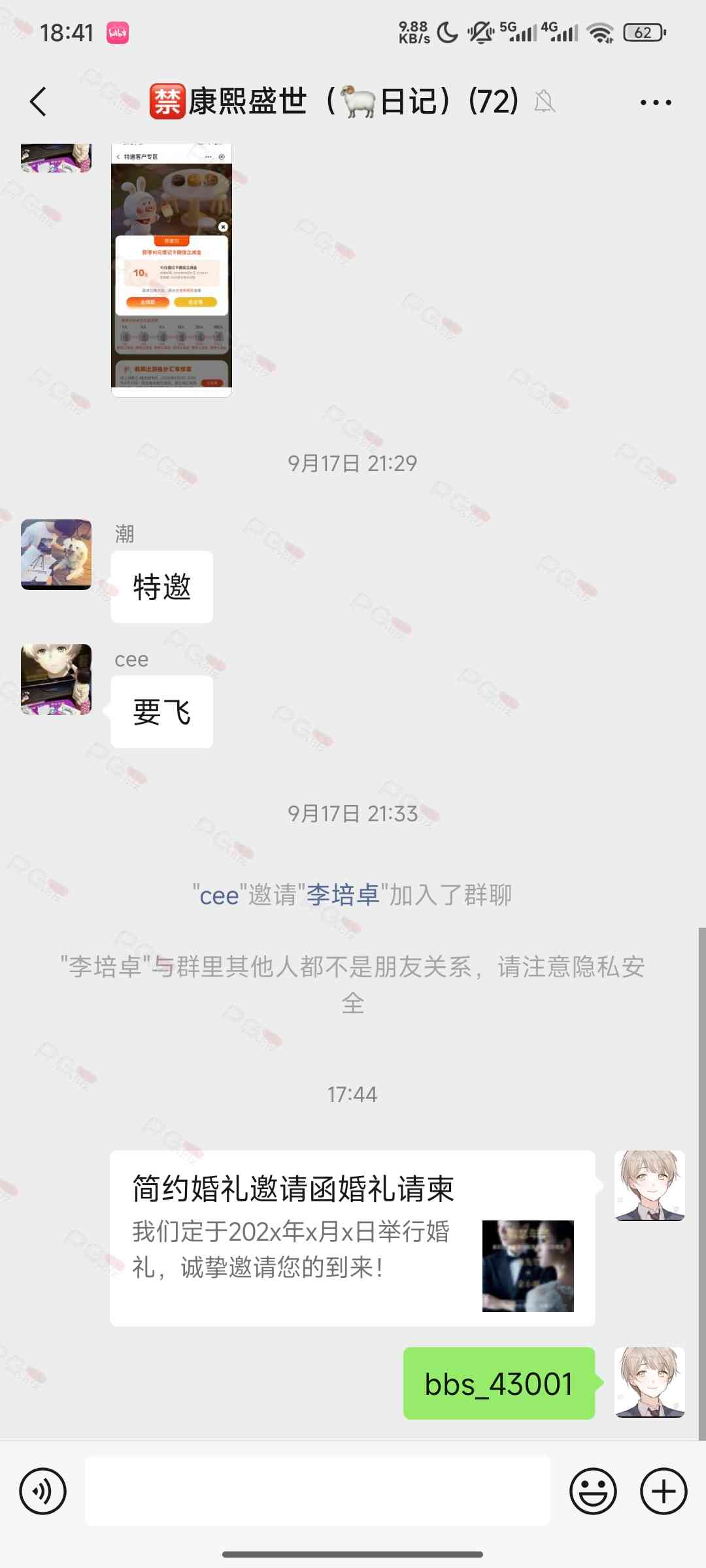Viewport: 706px width, 1568px height.
Task: Open the 简约婚礼邀请函婚礼请柬 shared card
Action: tap(352, 1237)
